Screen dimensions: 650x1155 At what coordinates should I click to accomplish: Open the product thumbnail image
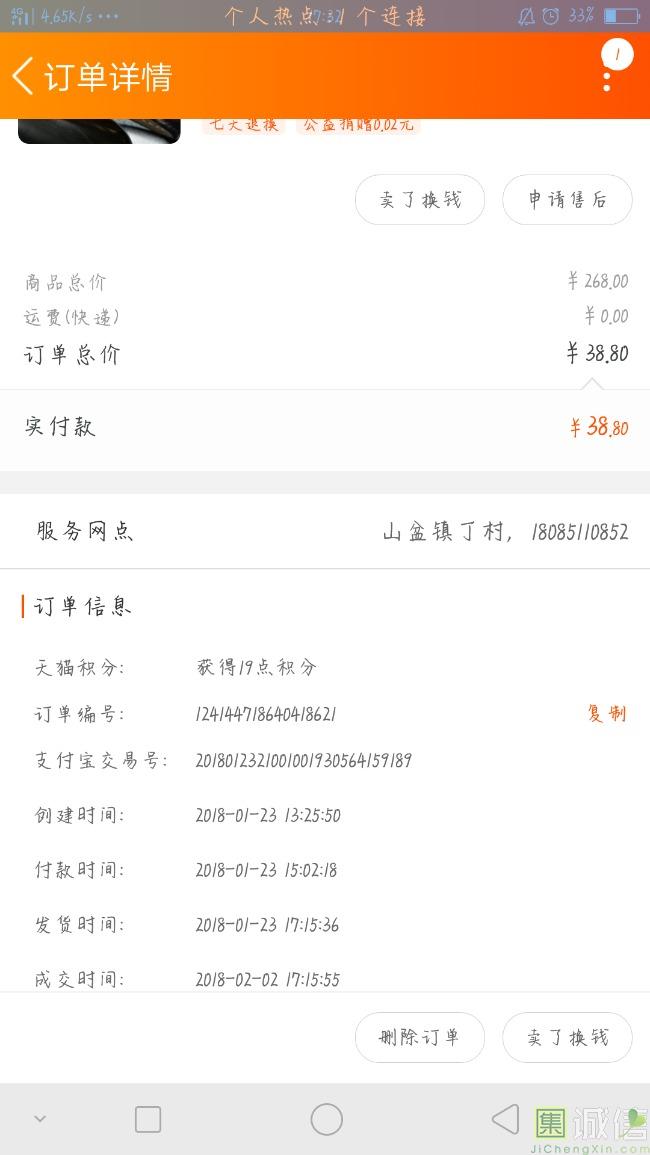coord(99,131)
